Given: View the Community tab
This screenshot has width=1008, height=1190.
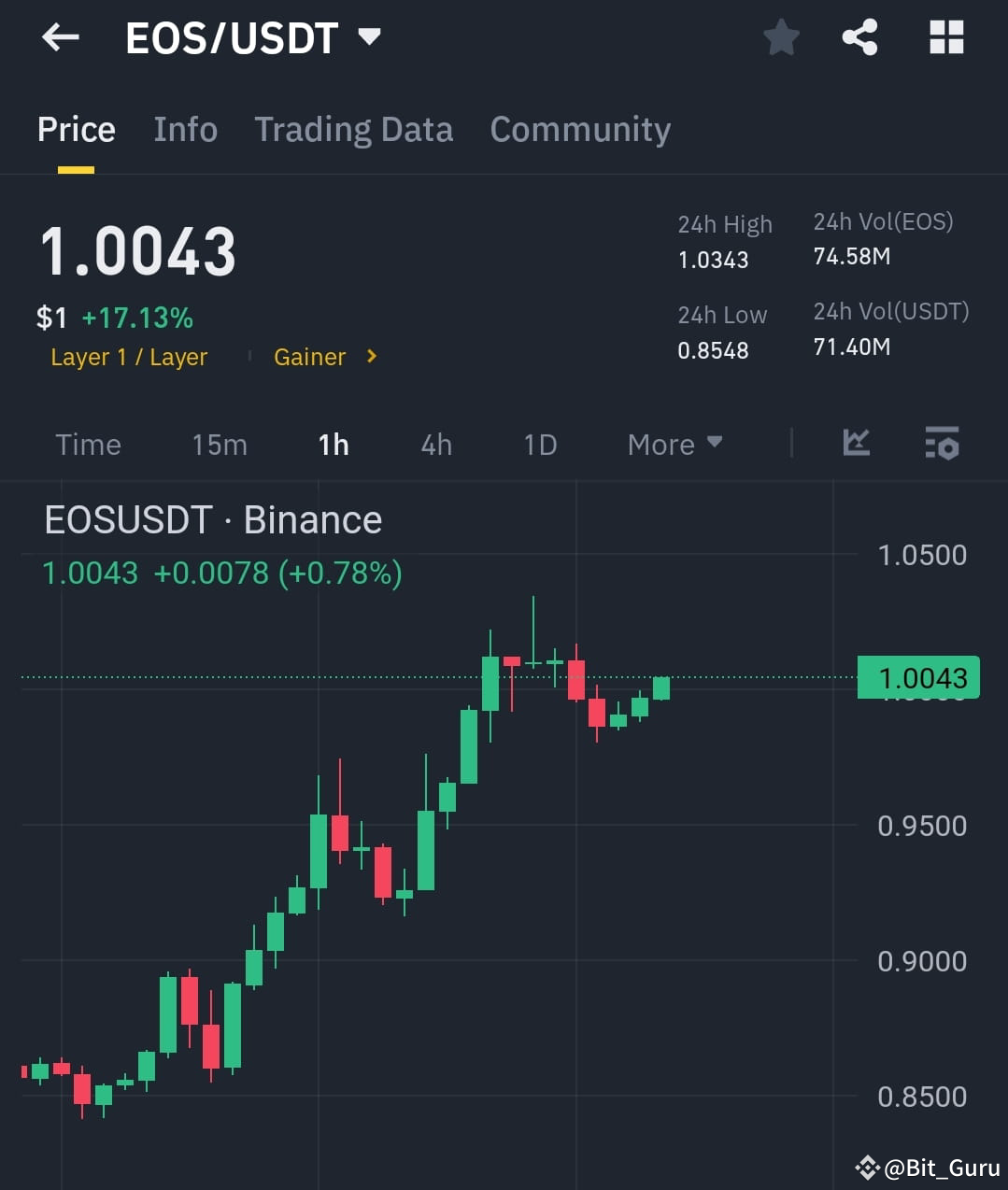Looking at the screenshot, I should pyautogui.click(x=580, y=130).
